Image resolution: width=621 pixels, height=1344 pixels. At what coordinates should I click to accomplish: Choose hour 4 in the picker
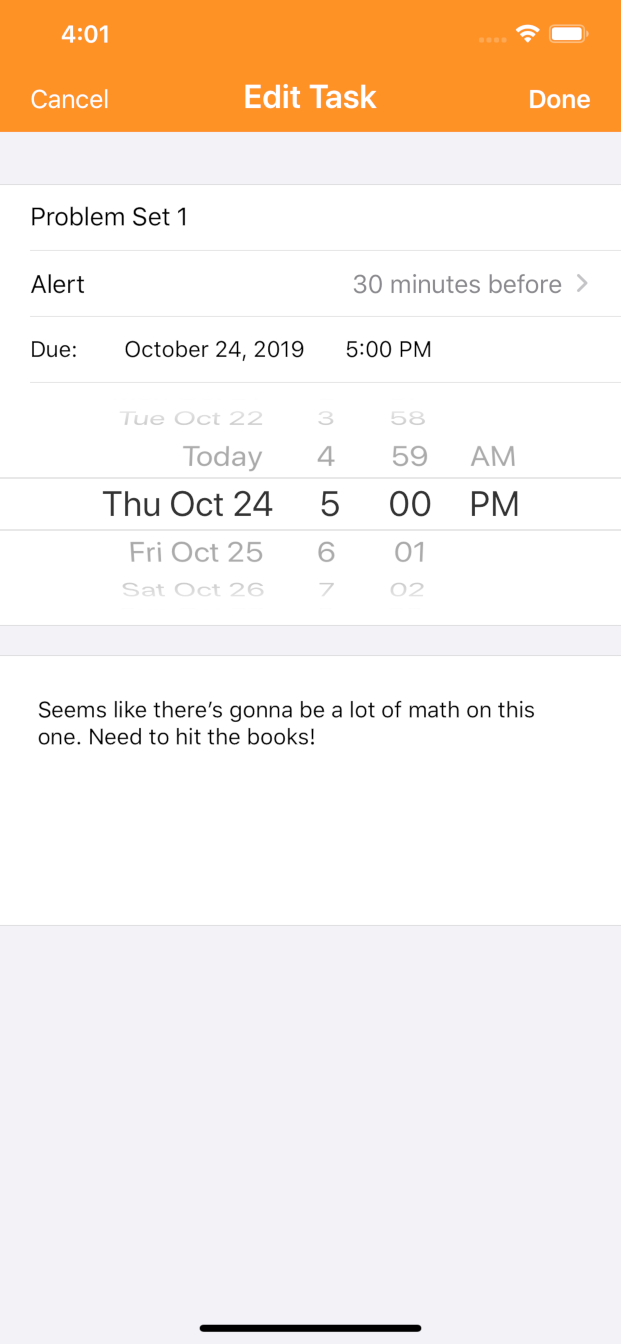326,457
